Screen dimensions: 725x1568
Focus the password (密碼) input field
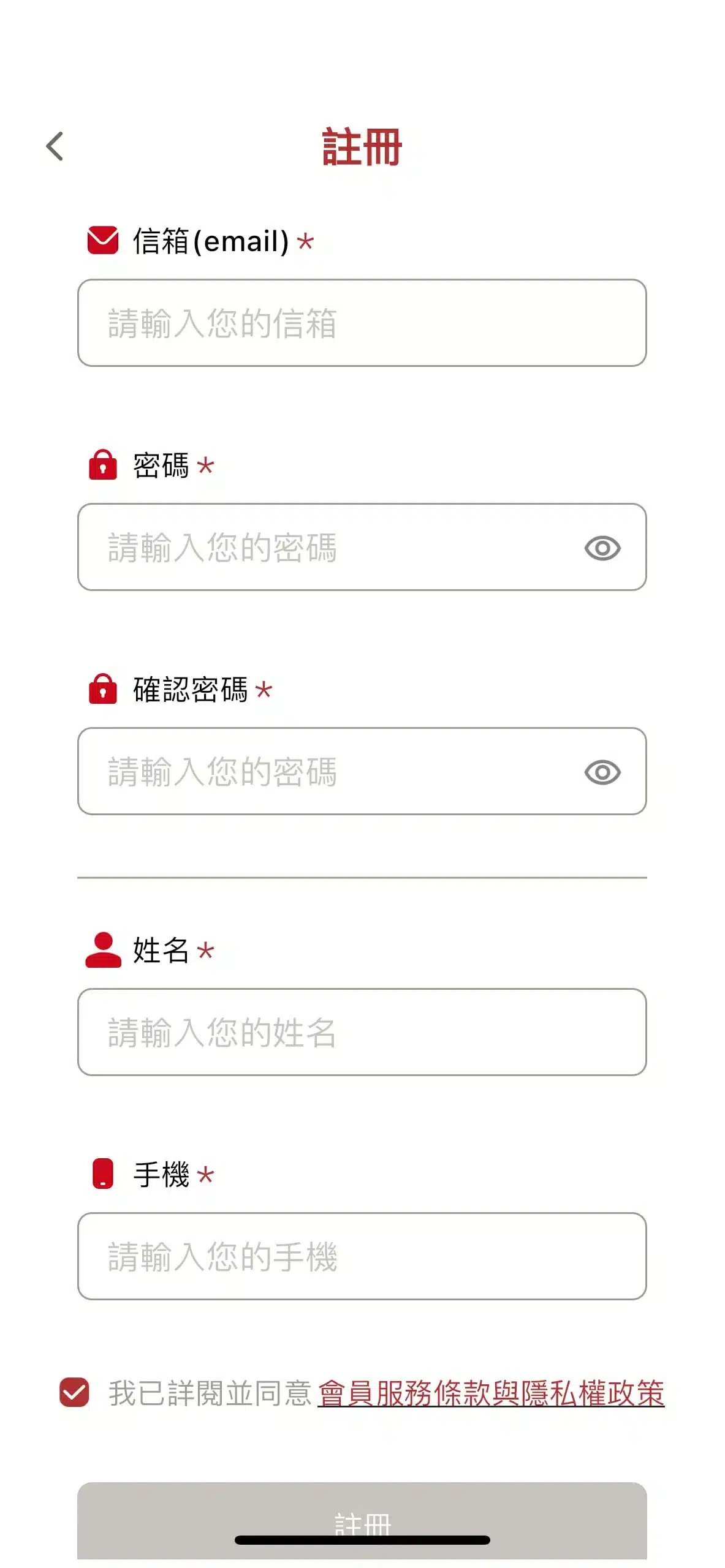(x=331, y=547)
